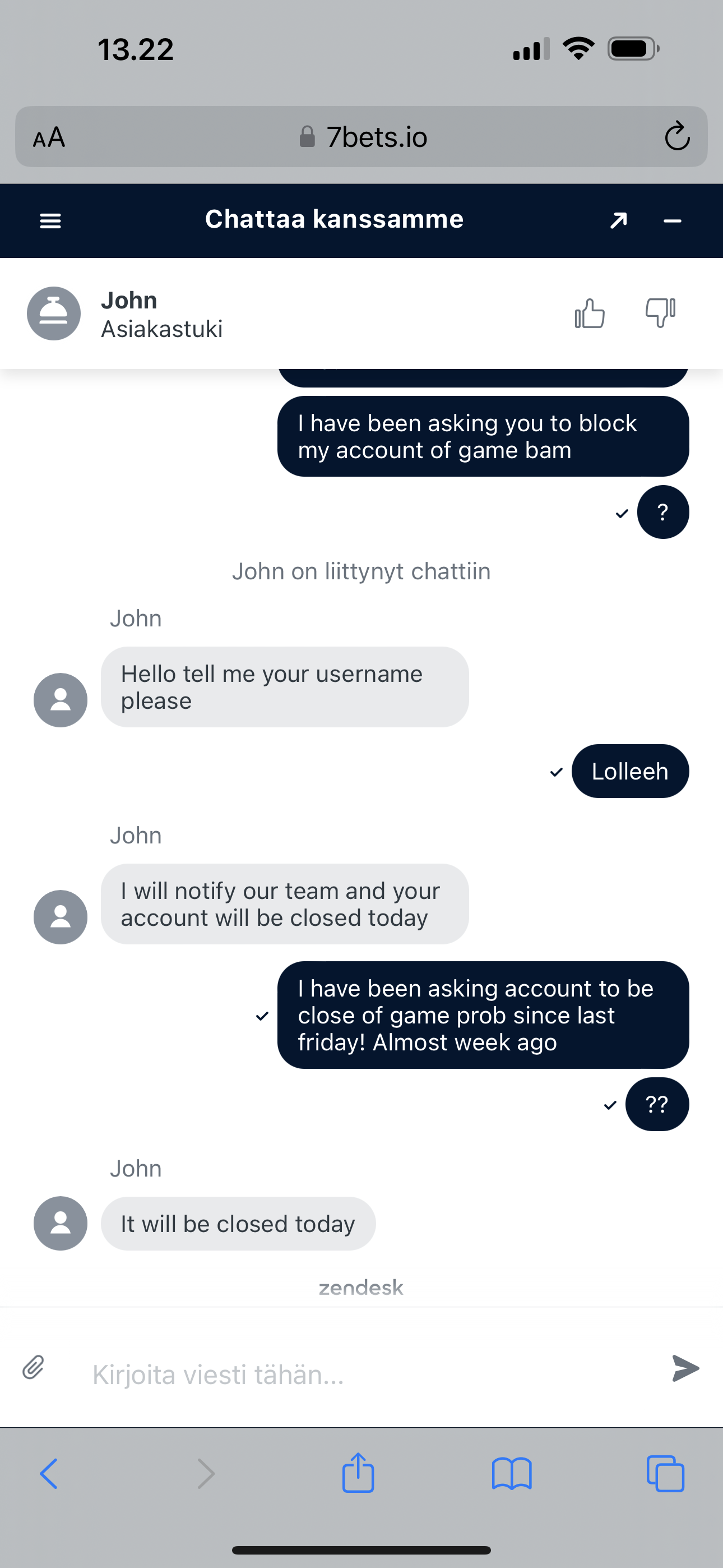Open the chat hamburger menu
This screenshot has height=1568, width=723.
click(x=50, y=221)
